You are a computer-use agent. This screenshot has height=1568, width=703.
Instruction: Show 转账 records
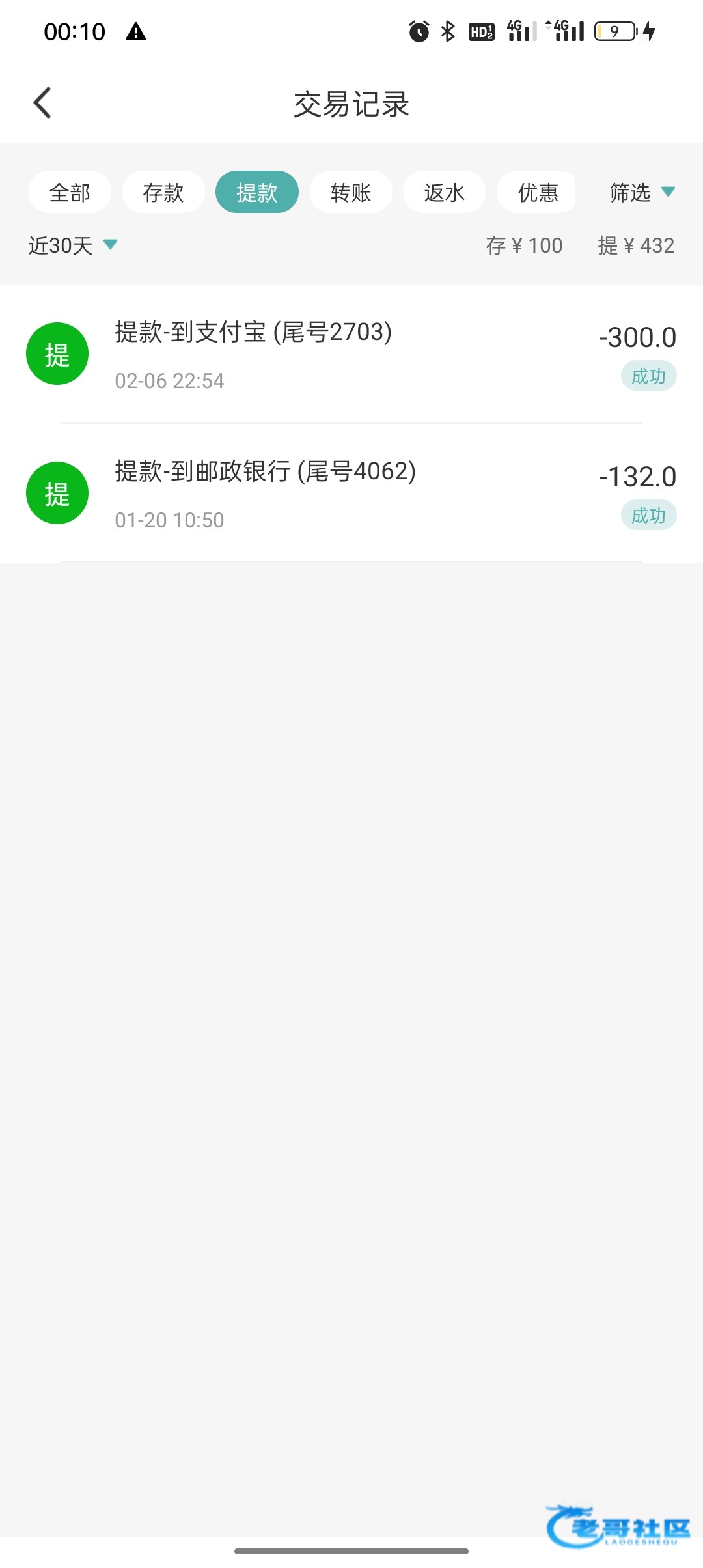351,193
